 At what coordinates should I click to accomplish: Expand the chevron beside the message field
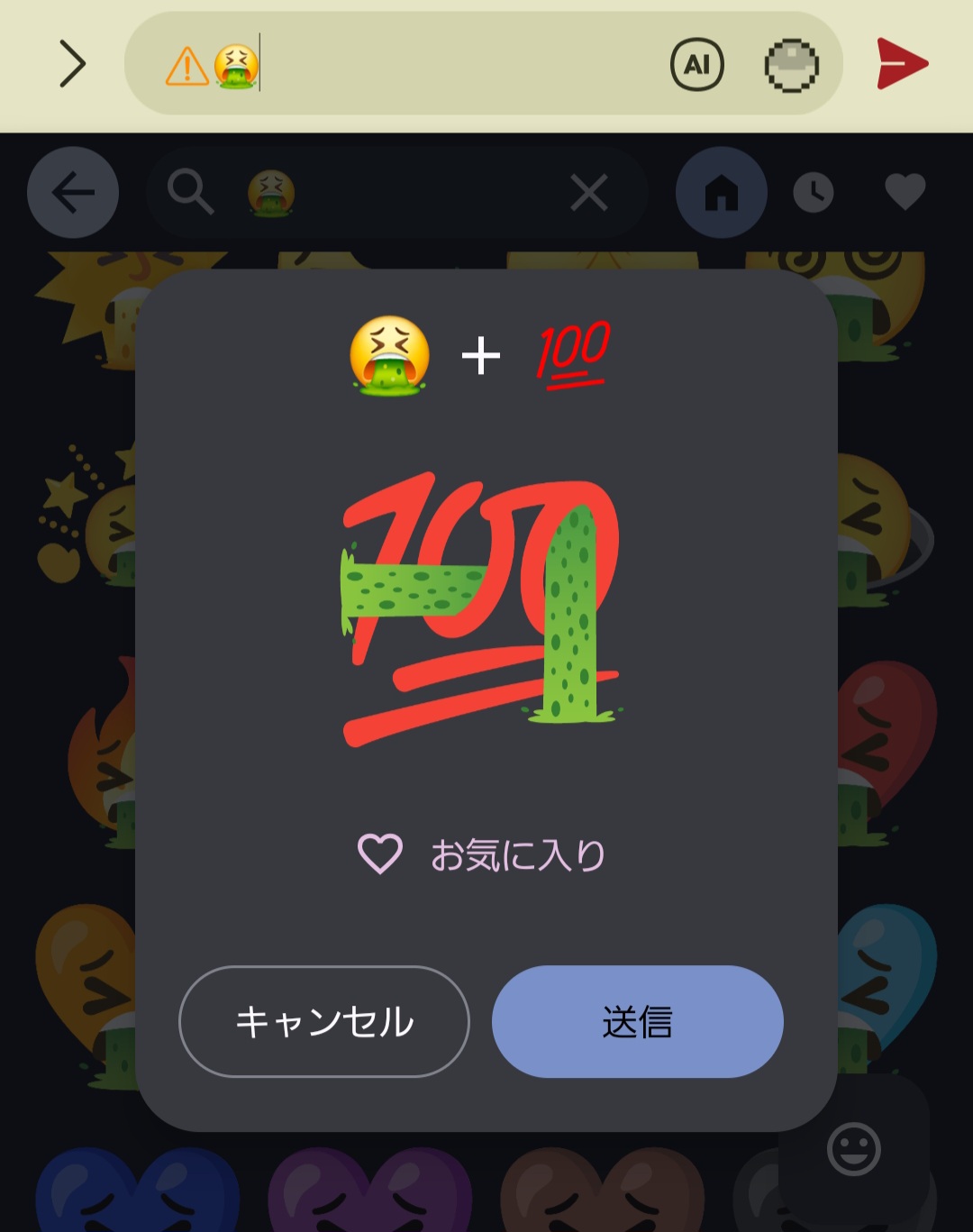pos(72,64)
